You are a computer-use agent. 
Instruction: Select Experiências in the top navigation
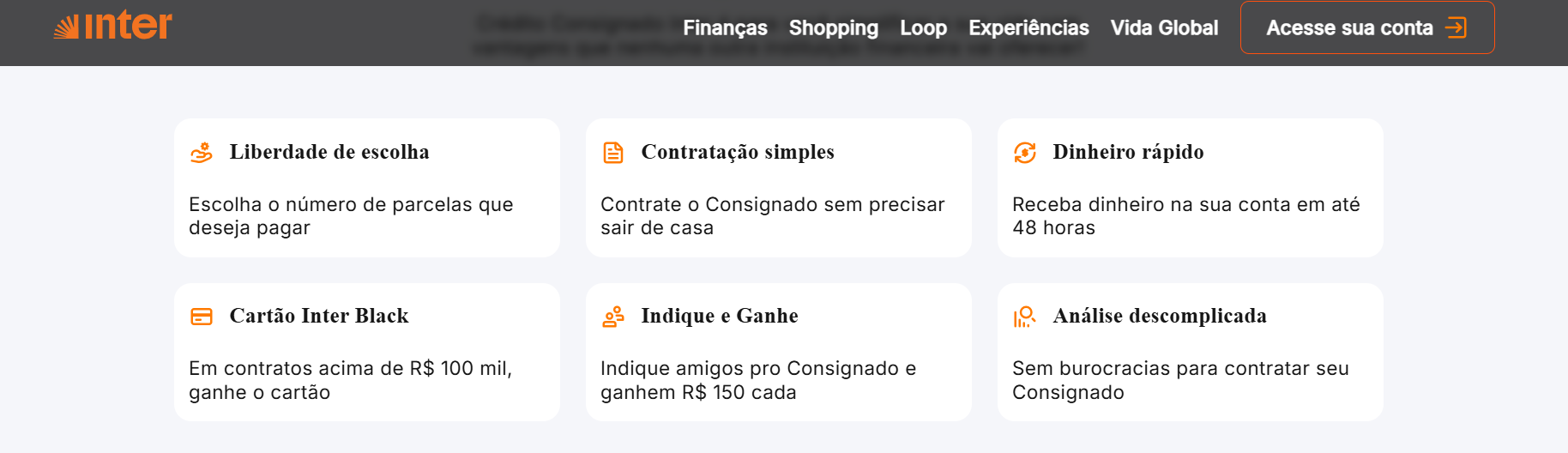coord(1028,28)
